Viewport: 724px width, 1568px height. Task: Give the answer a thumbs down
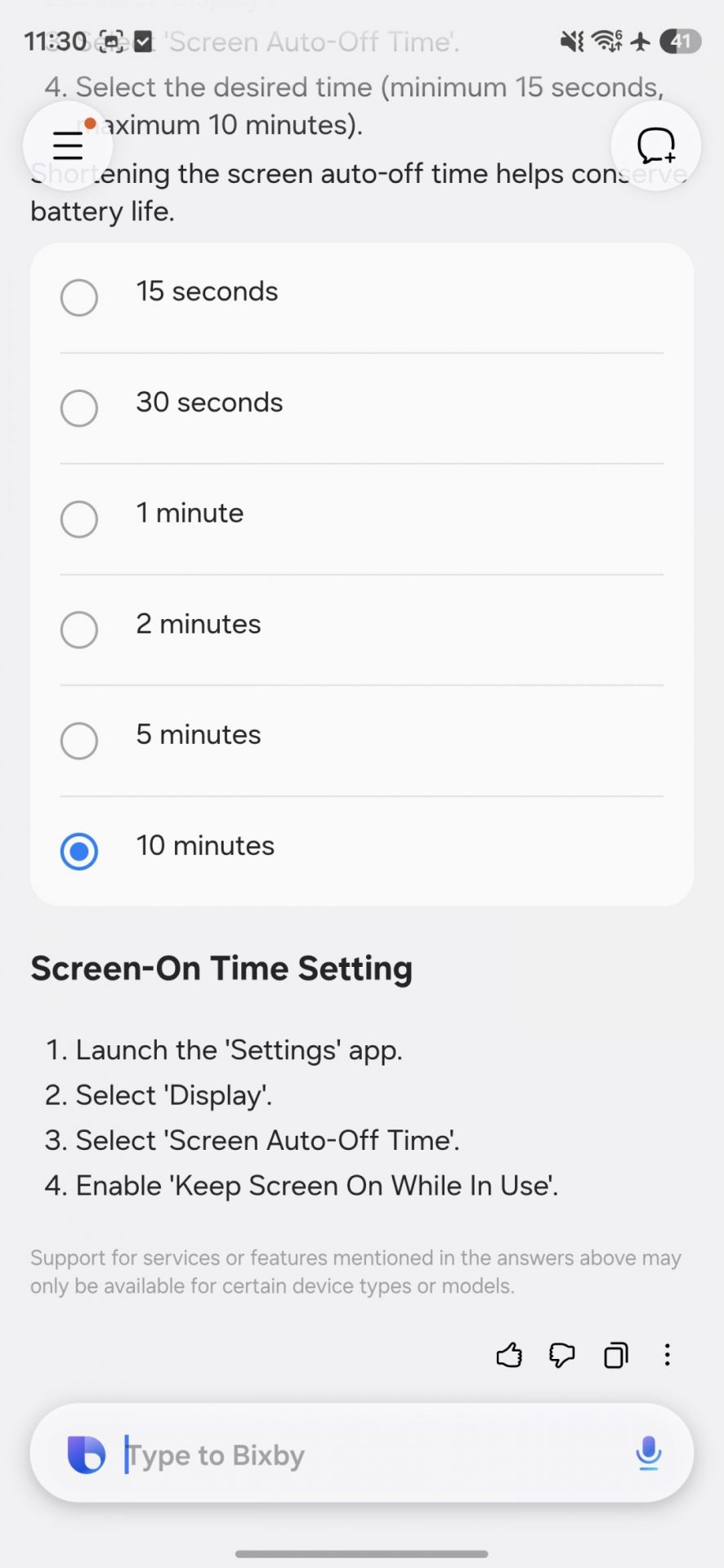[562, 1356]
